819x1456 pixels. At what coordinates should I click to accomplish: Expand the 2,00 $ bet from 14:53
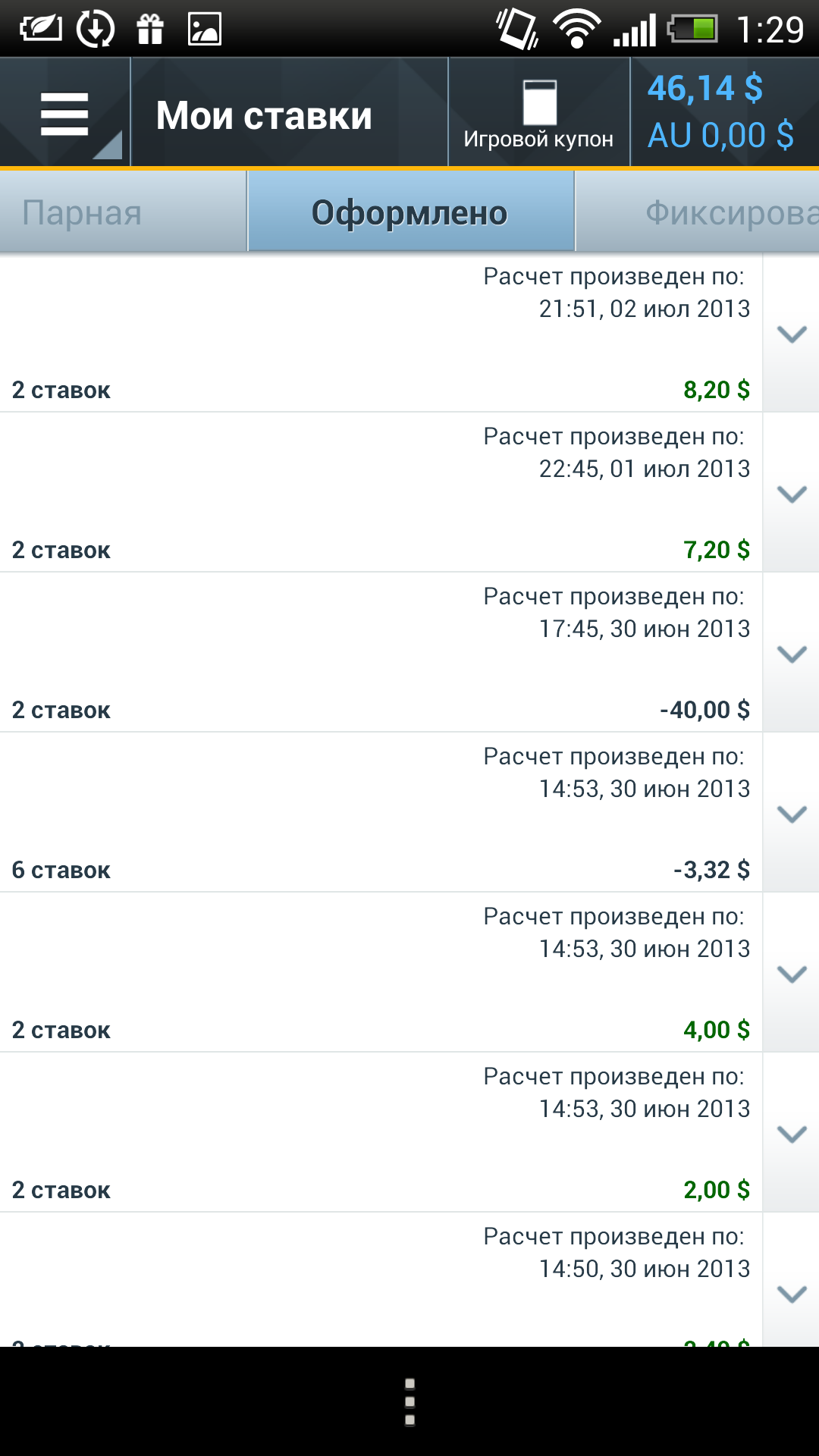click(x=791, y=1133)
